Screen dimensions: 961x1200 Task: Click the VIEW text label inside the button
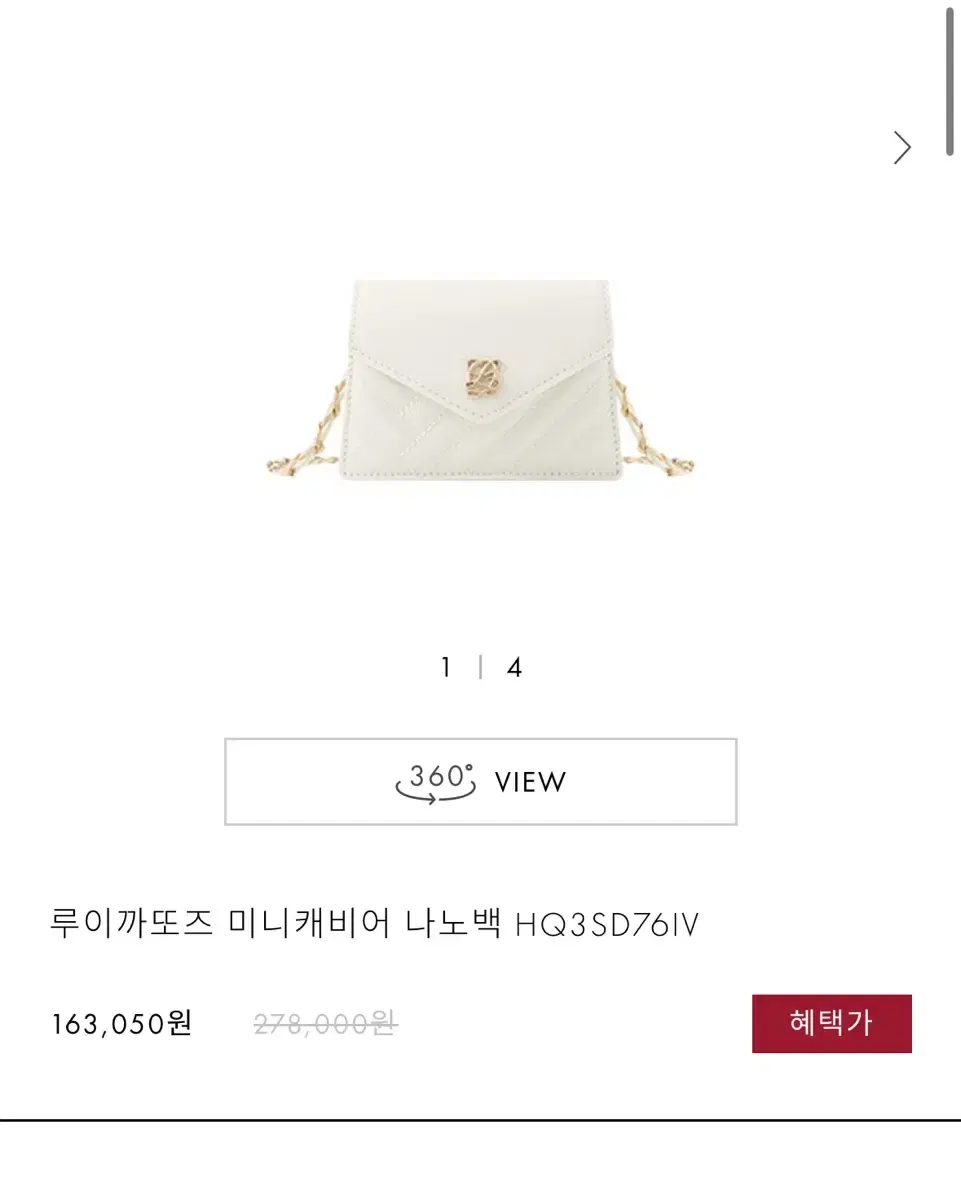coord(528,782)
